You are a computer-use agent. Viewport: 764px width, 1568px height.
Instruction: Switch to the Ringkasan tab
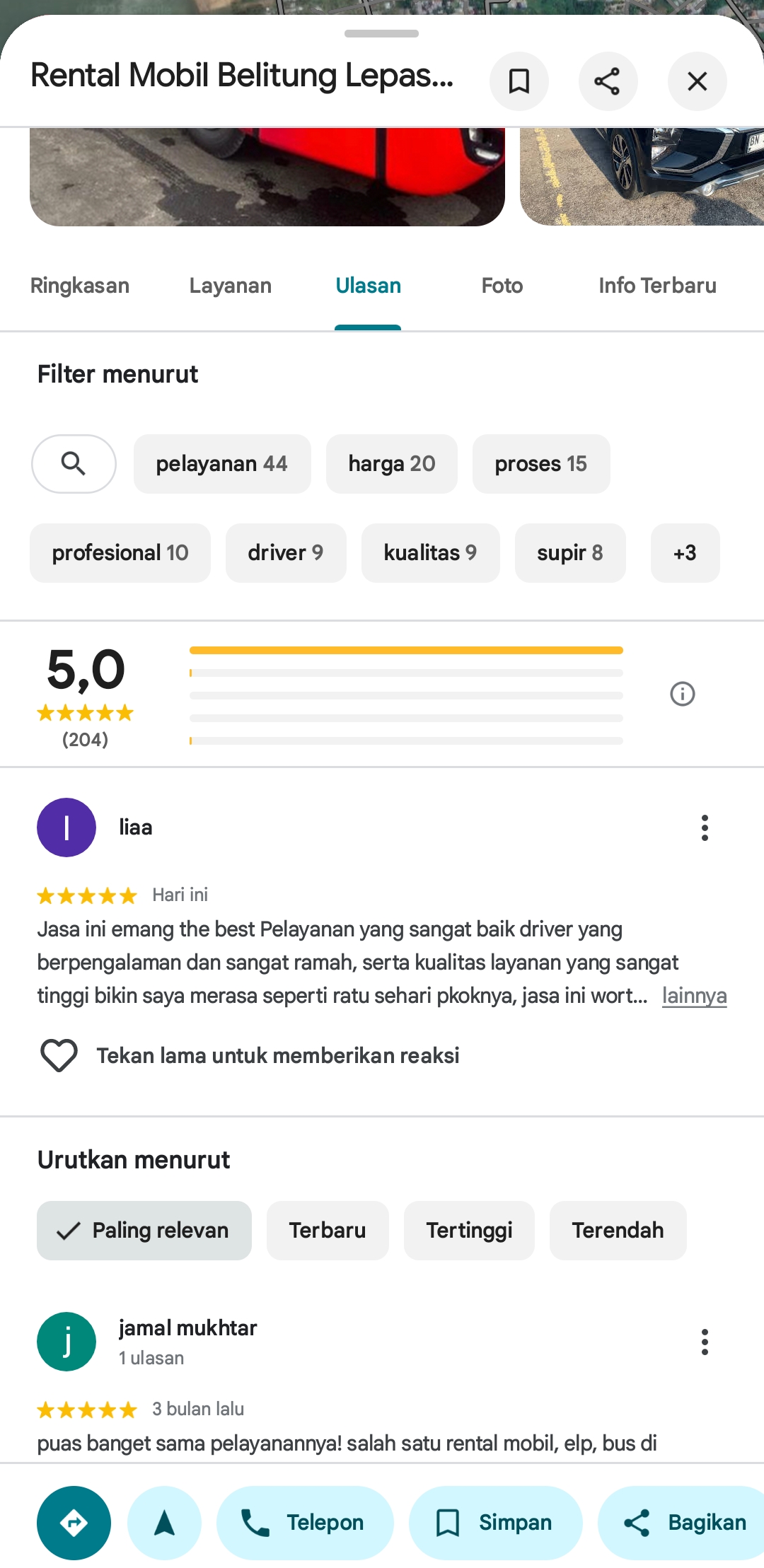[x=80, y=286]
